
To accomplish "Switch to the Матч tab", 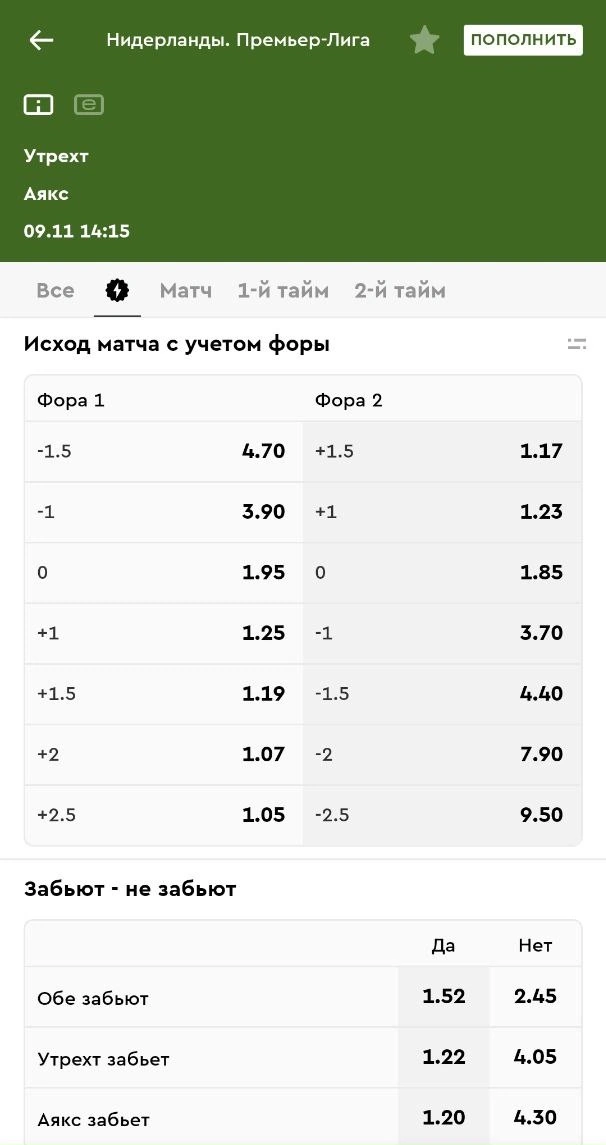I will point(186,290).
